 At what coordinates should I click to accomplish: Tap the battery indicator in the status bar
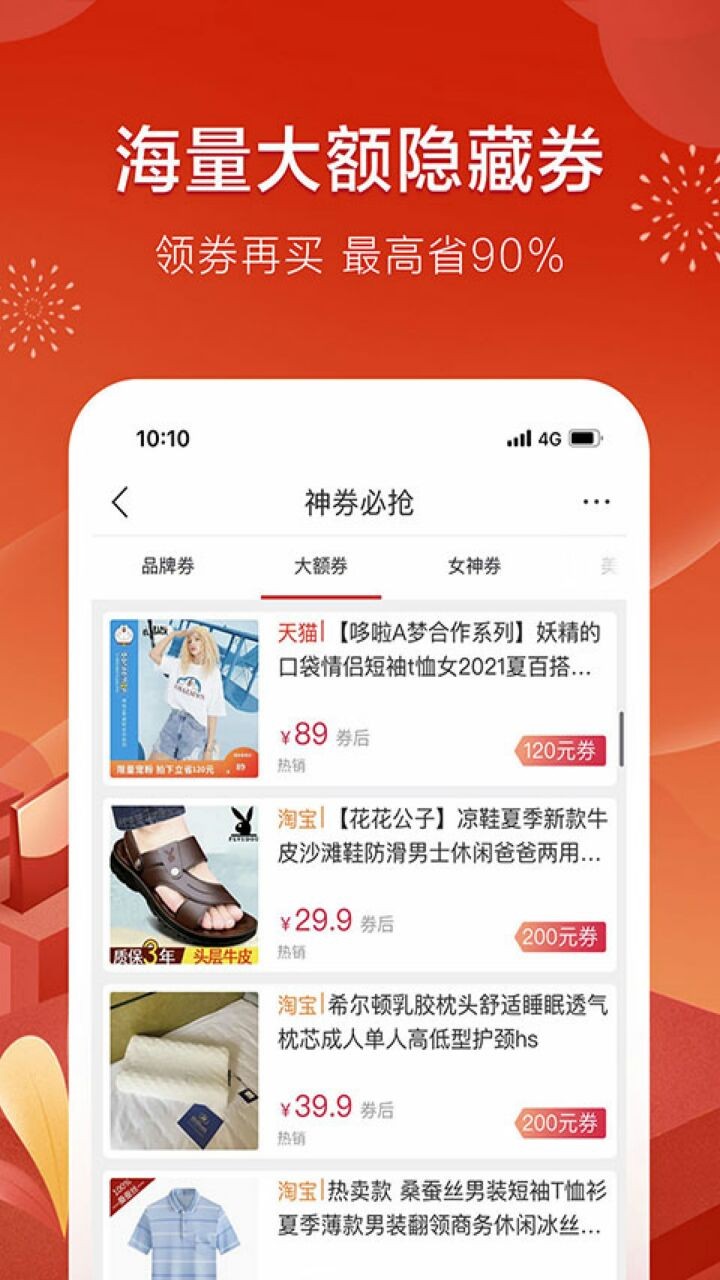pyautogui.click(x=582, y=435)
